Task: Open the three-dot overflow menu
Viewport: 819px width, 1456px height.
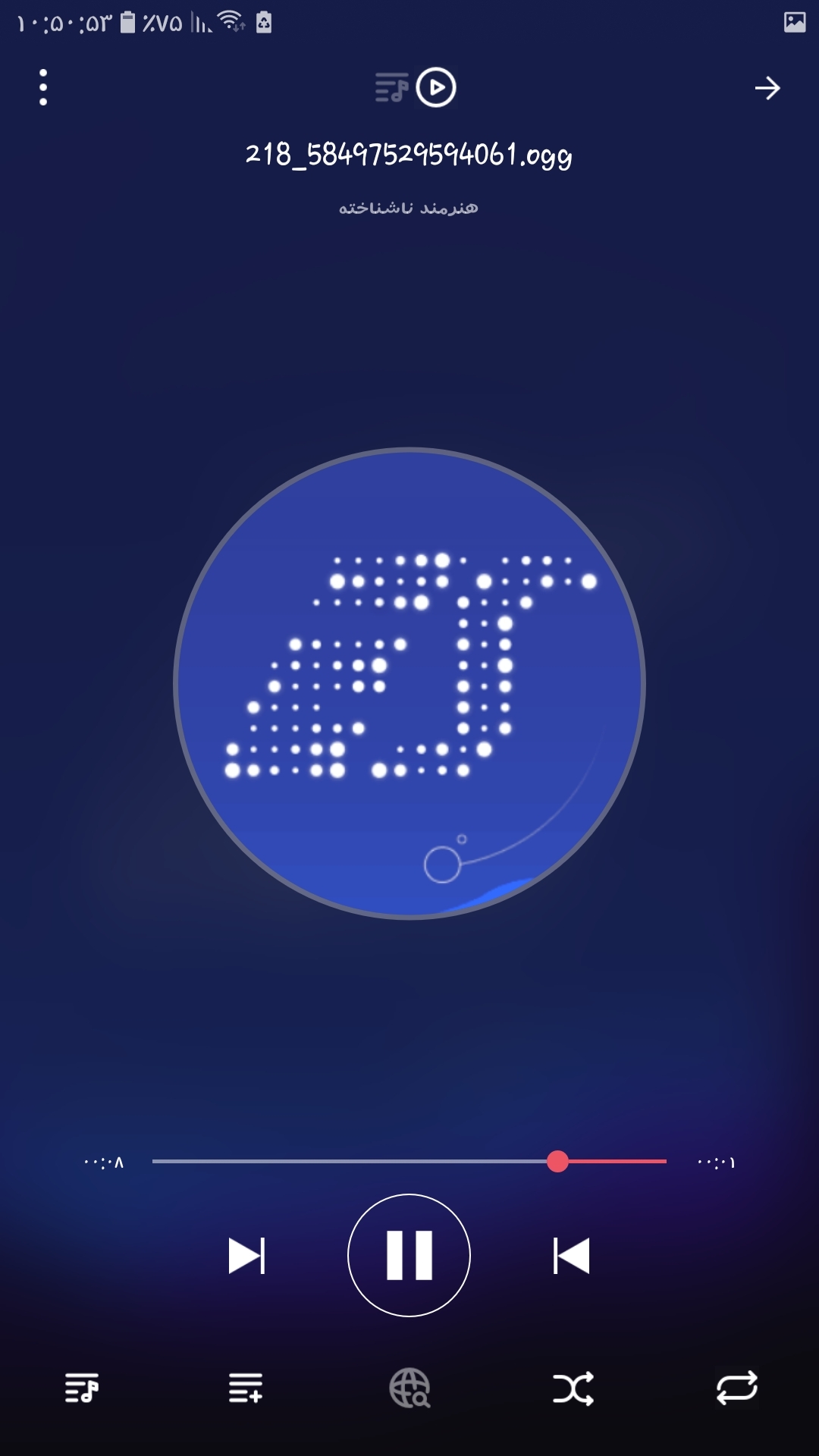Action: (43, 87)
